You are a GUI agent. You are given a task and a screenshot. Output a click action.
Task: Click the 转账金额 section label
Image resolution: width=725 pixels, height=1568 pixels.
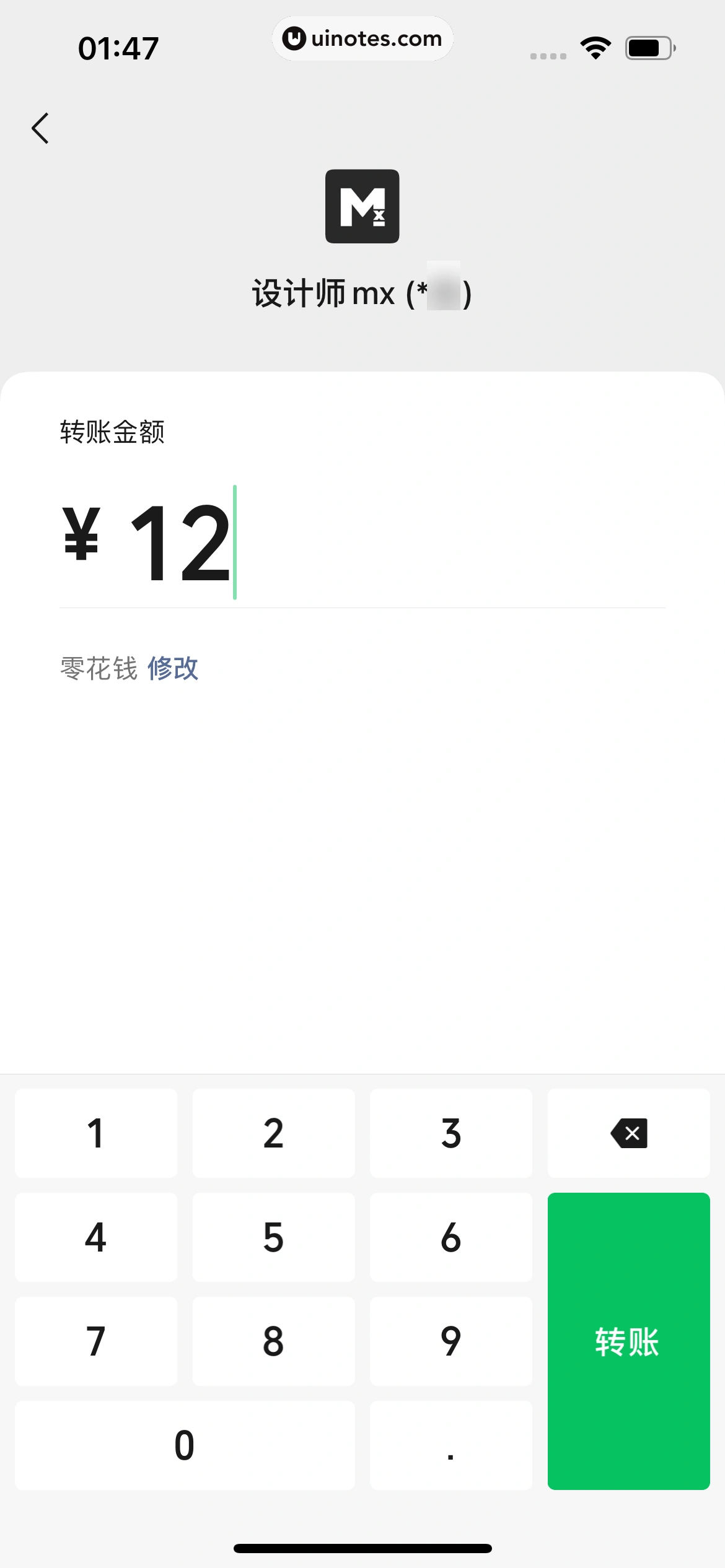[112, 433]
